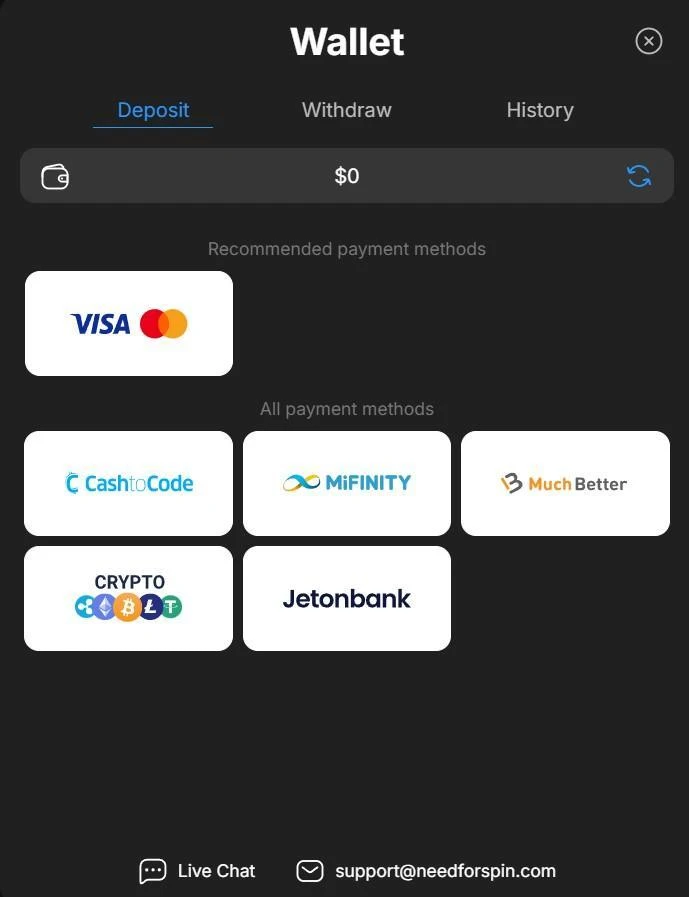Email support@needforspin.com
Screen dimensions: 689x897
427,871
